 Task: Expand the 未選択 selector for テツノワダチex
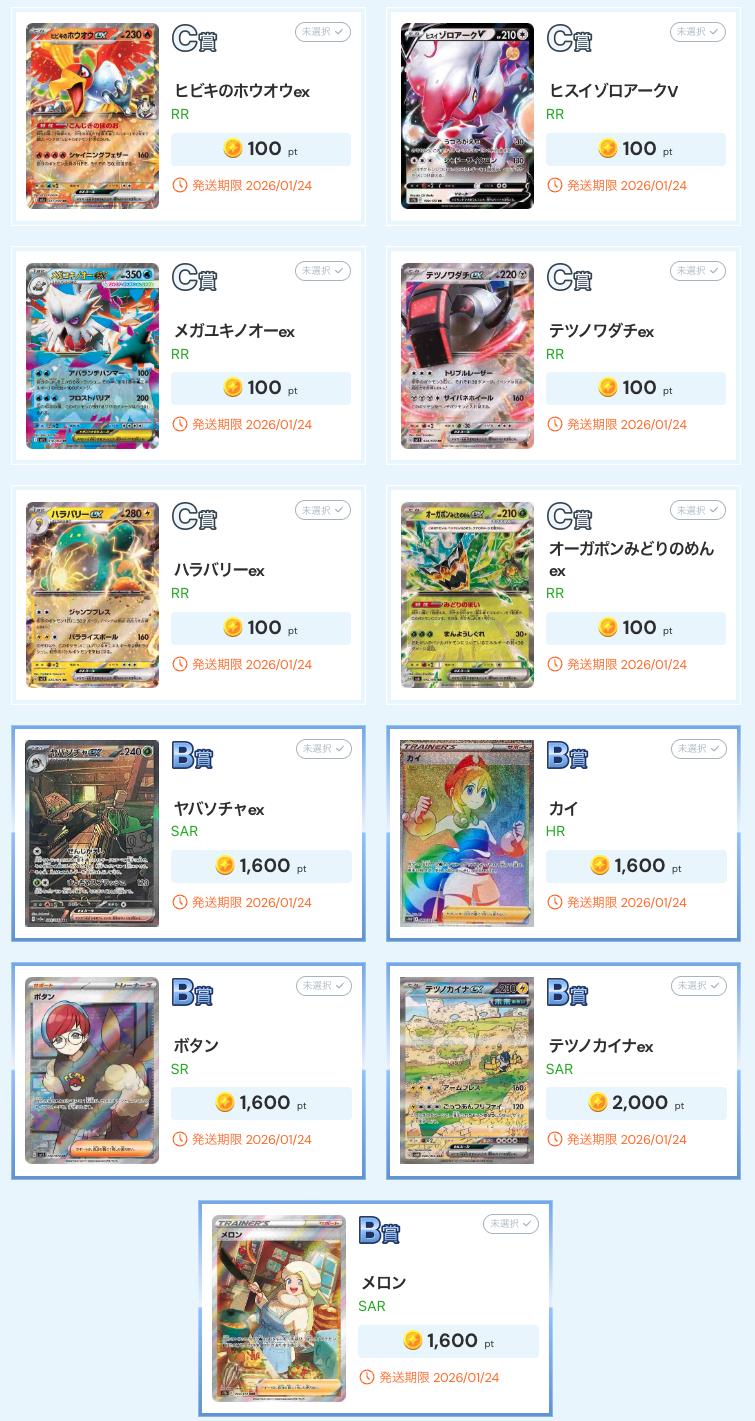(697, 271)
